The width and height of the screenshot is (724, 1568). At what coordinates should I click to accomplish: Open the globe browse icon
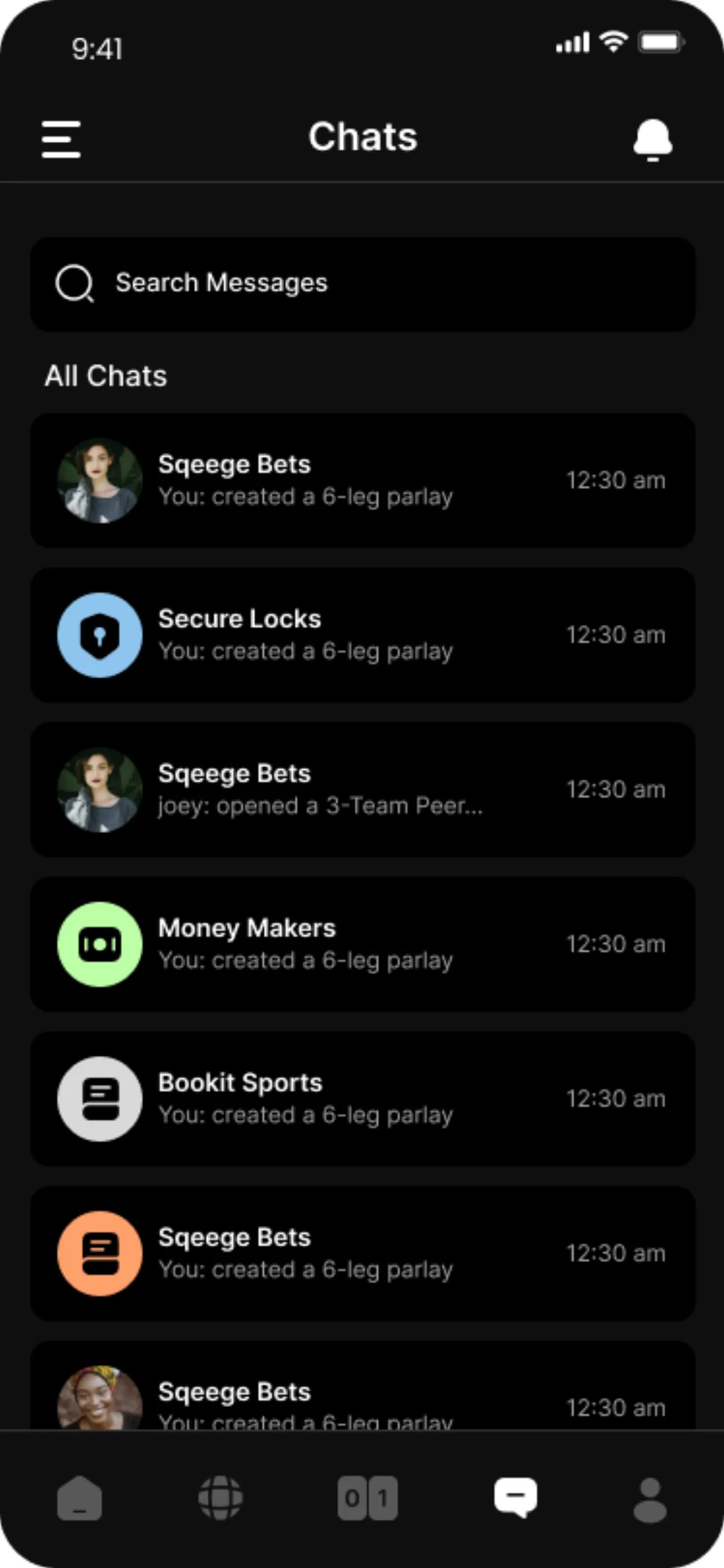coord(221,1497)
